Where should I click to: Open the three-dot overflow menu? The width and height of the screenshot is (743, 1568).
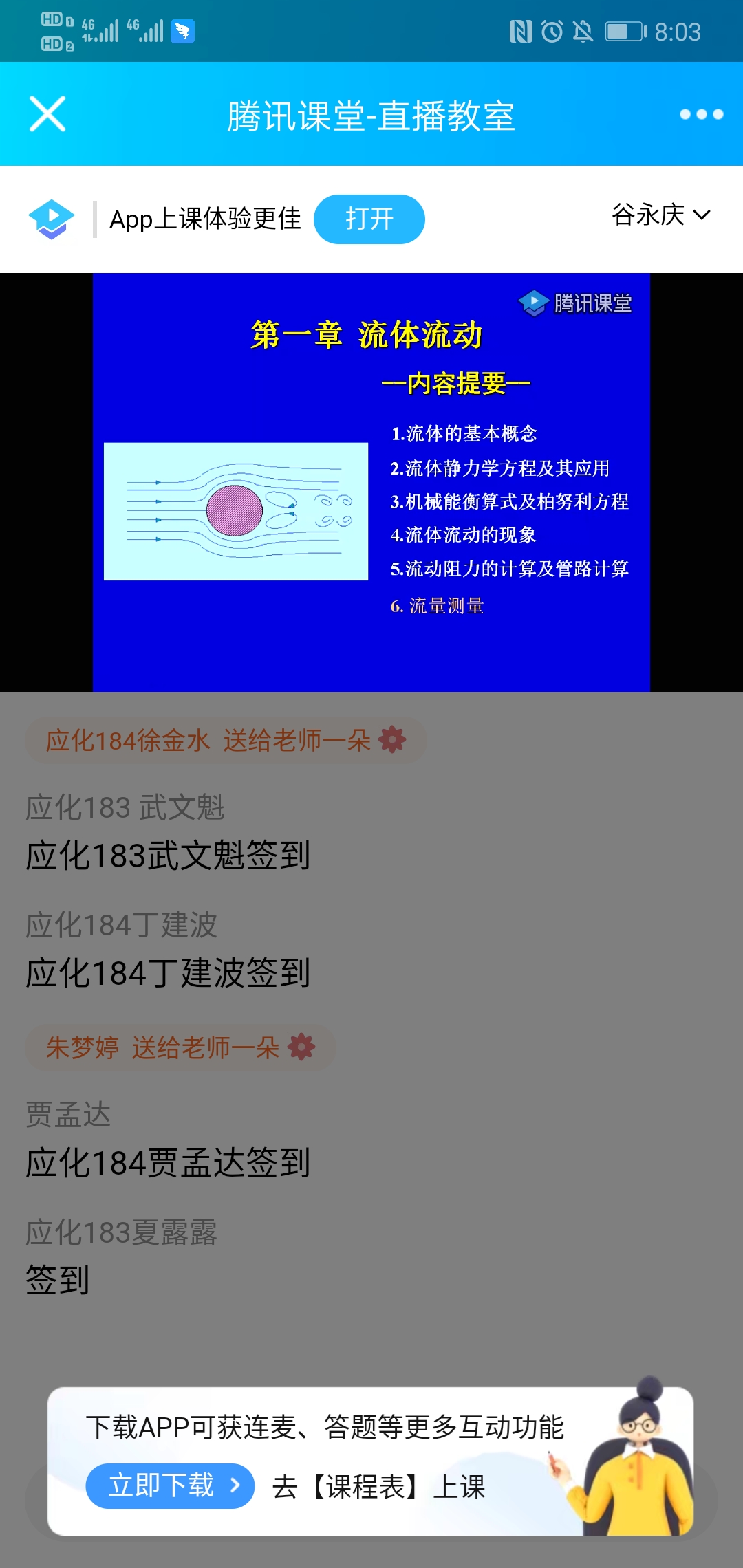pos(701,114)
